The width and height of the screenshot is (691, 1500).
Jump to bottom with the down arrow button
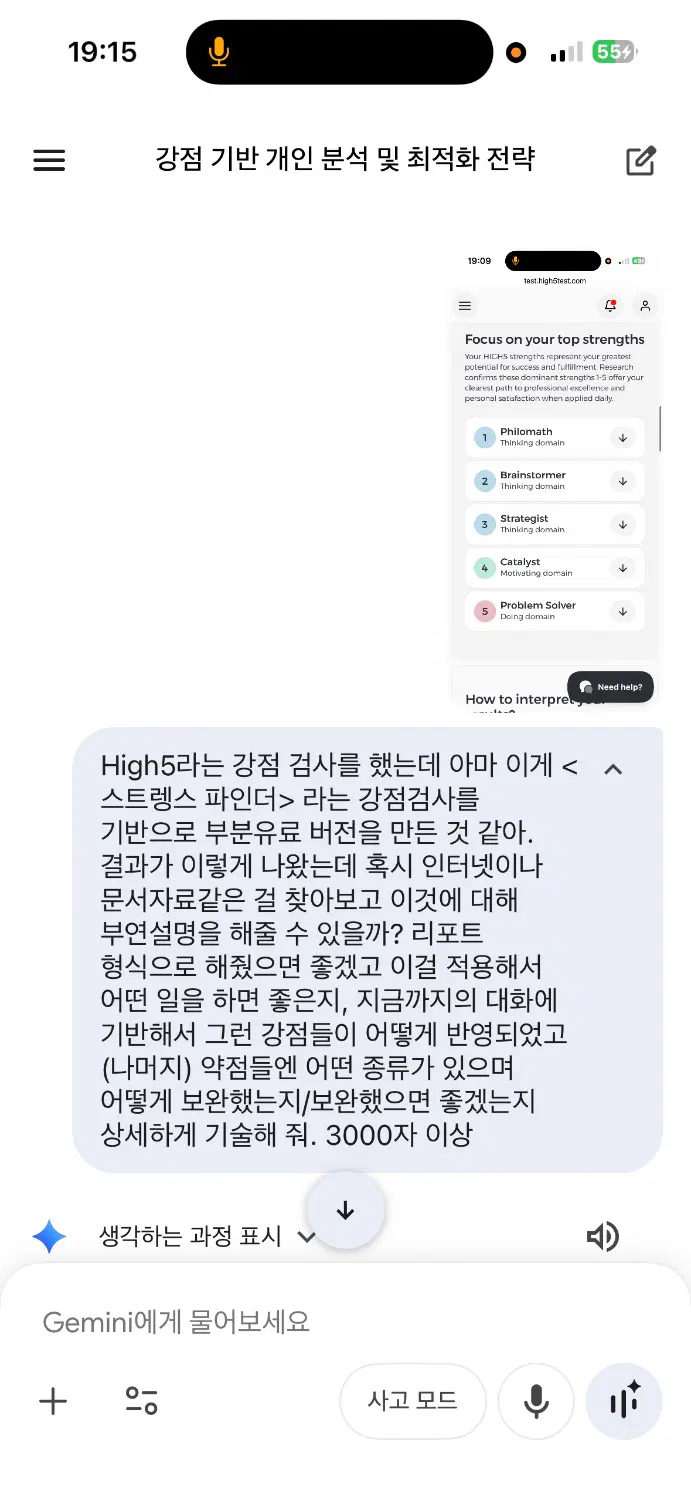(x=345, y=1210)
